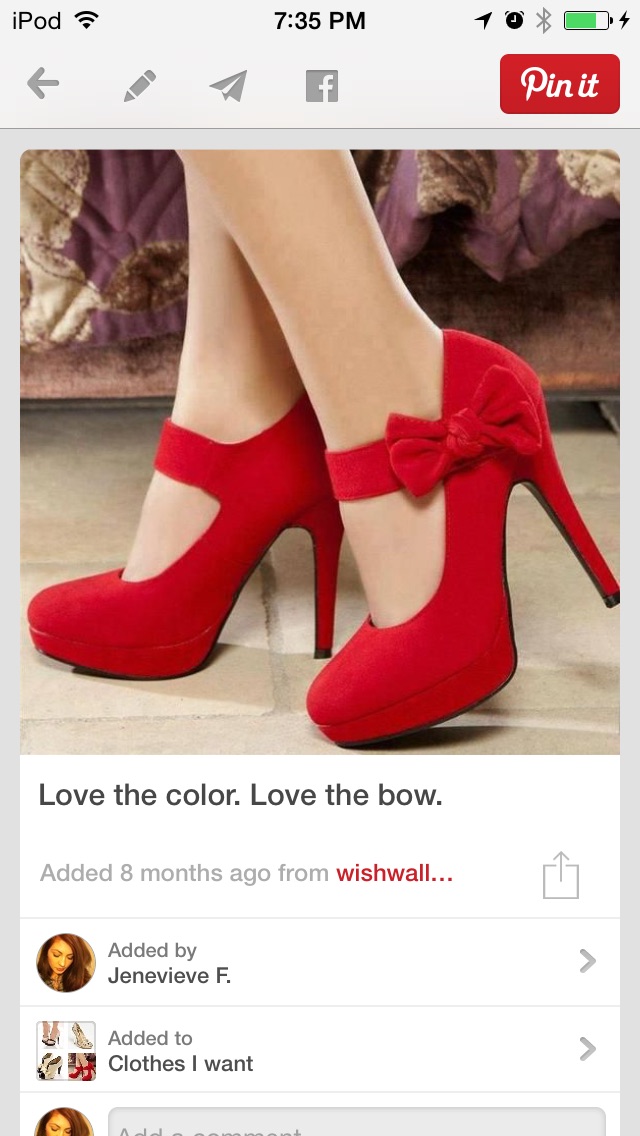Open the wishwall source link
Image resolution: width=640 pixels, height=1136 pixels.
coord(394,873)
